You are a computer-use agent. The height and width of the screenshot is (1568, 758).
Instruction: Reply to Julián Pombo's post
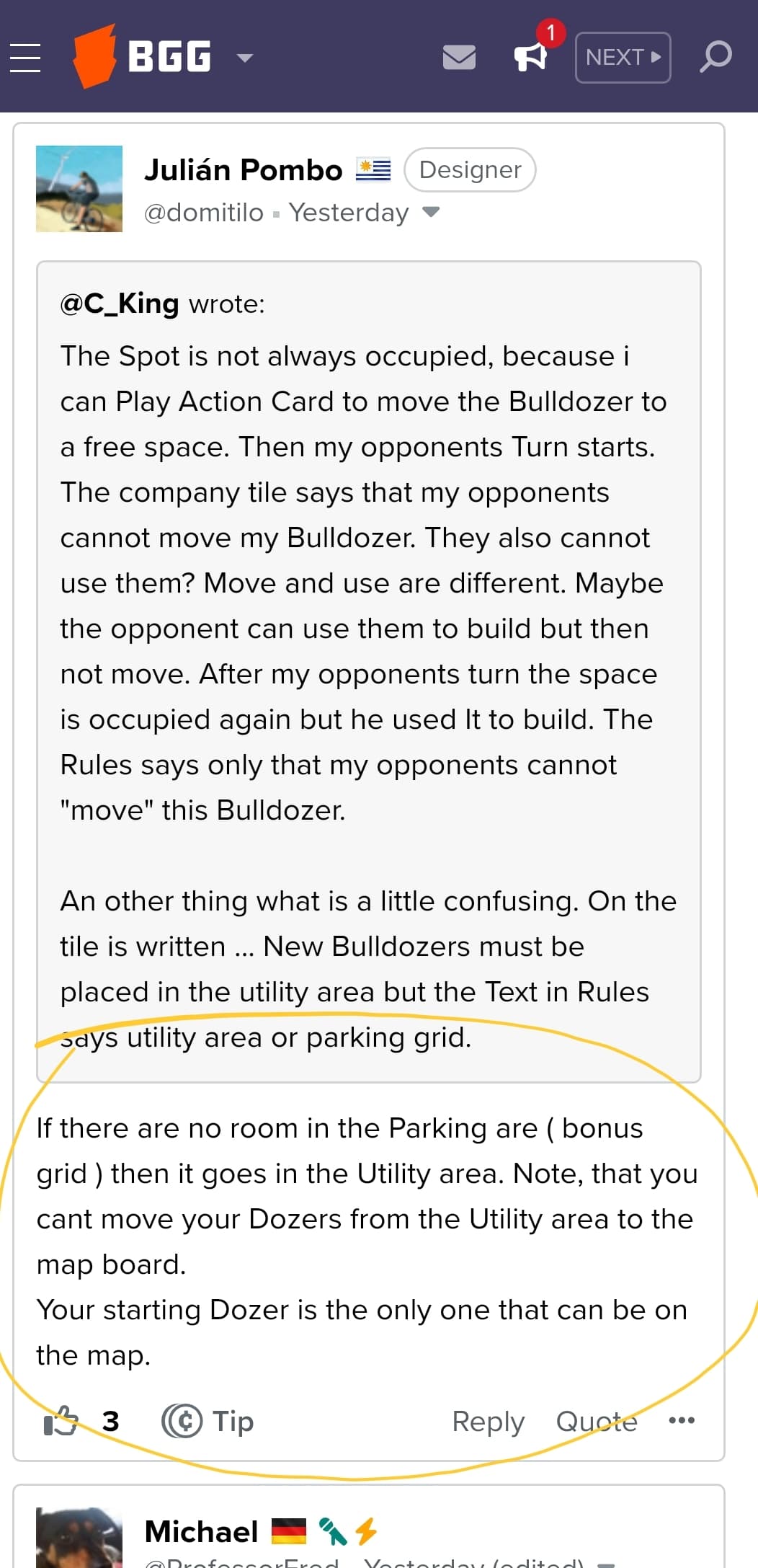[489, 1421]
